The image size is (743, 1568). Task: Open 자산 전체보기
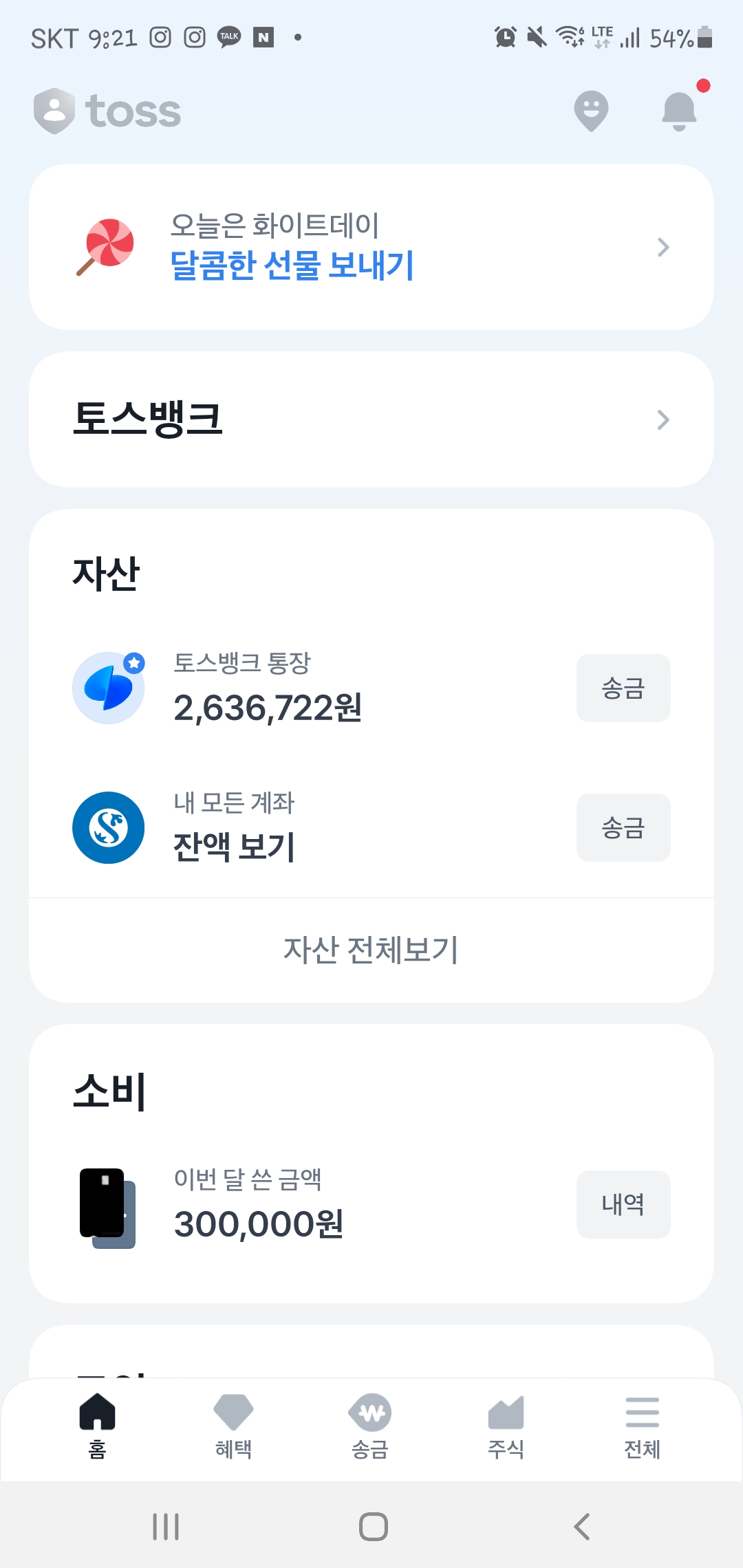coord(371,950)
